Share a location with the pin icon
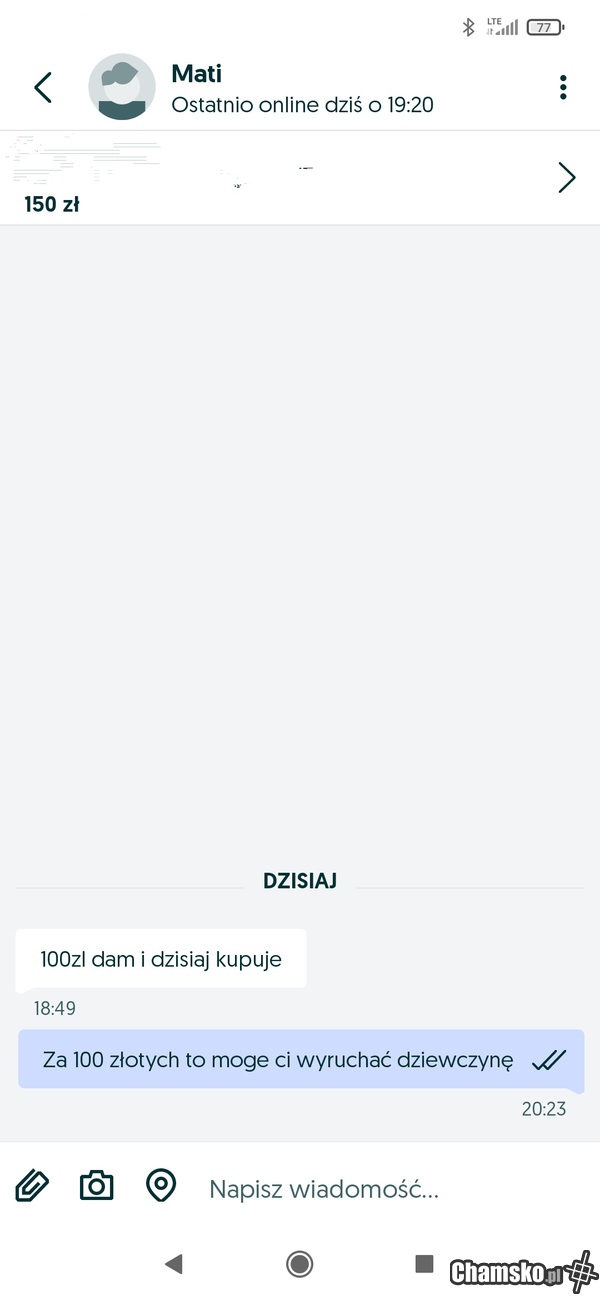This screenshot has width=600, height=1300. tap(160, 1186)
